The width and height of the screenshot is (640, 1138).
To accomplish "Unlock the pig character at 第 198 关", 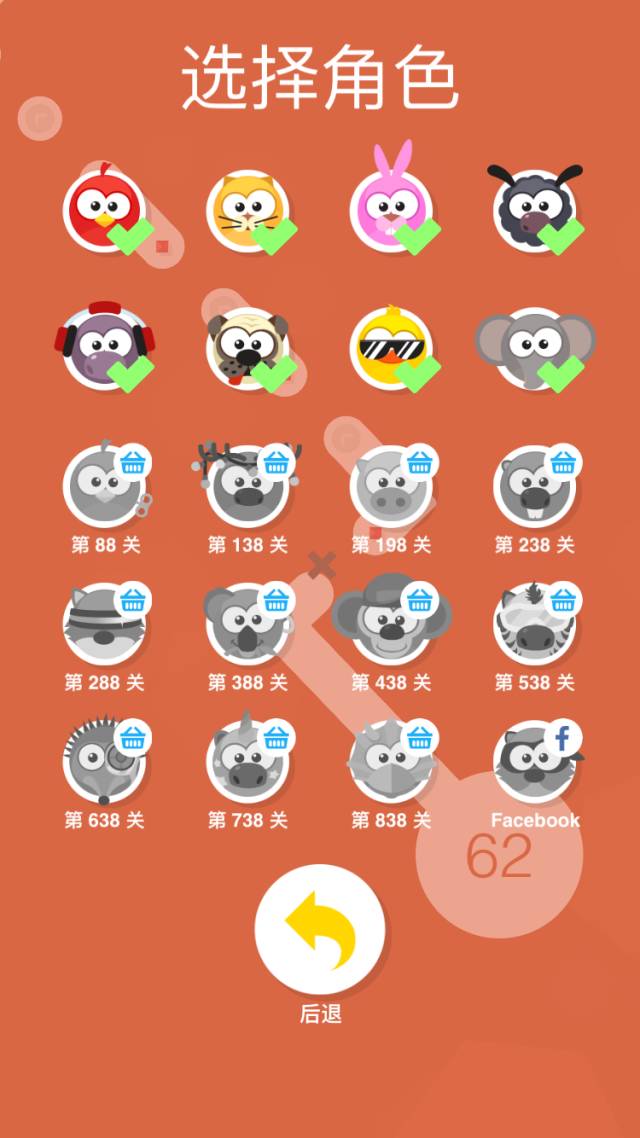I will point(391,487).
